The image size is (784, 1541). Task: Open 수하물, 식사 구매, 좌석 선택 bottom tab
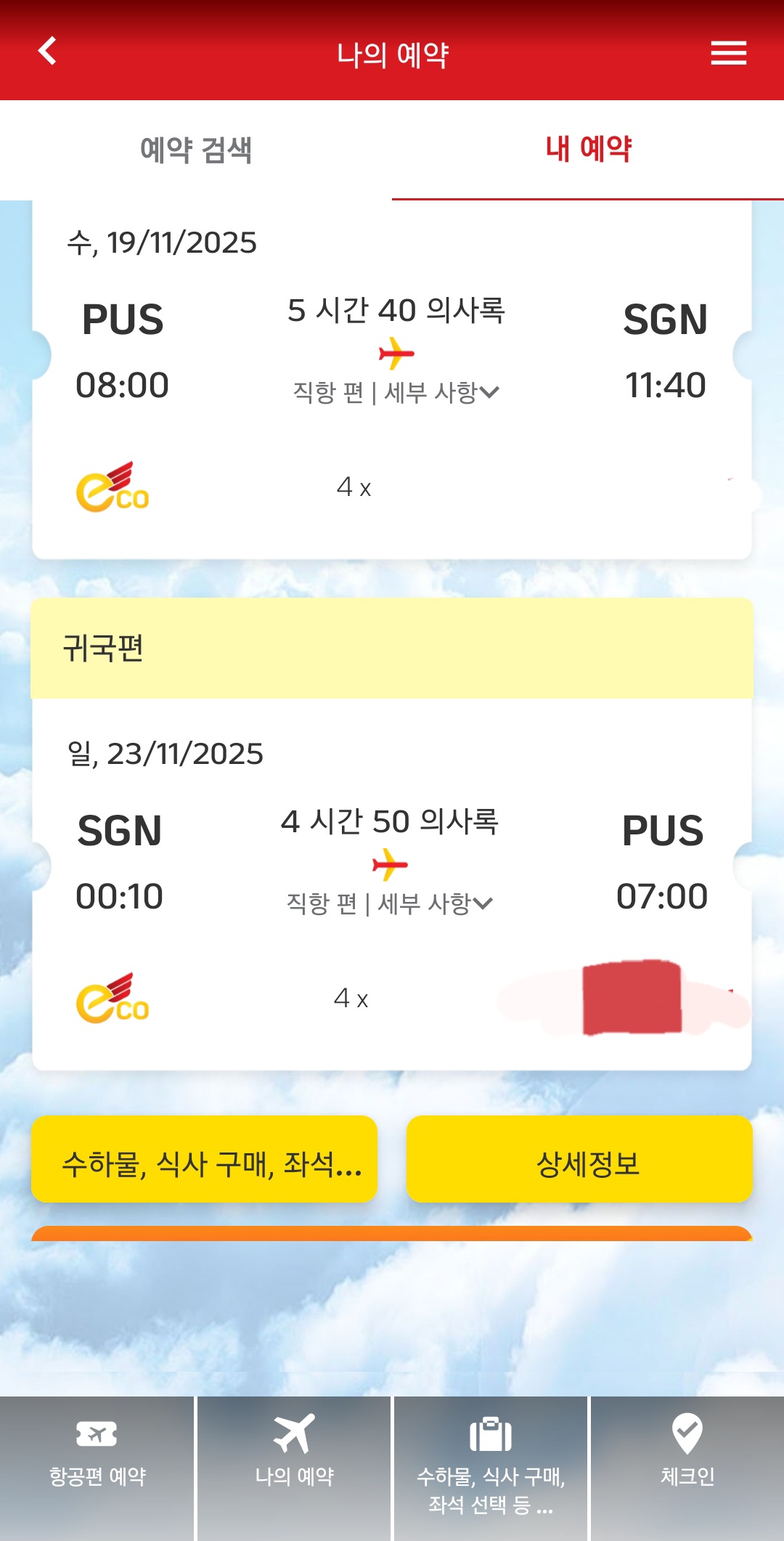click(x=491, y=1460)
